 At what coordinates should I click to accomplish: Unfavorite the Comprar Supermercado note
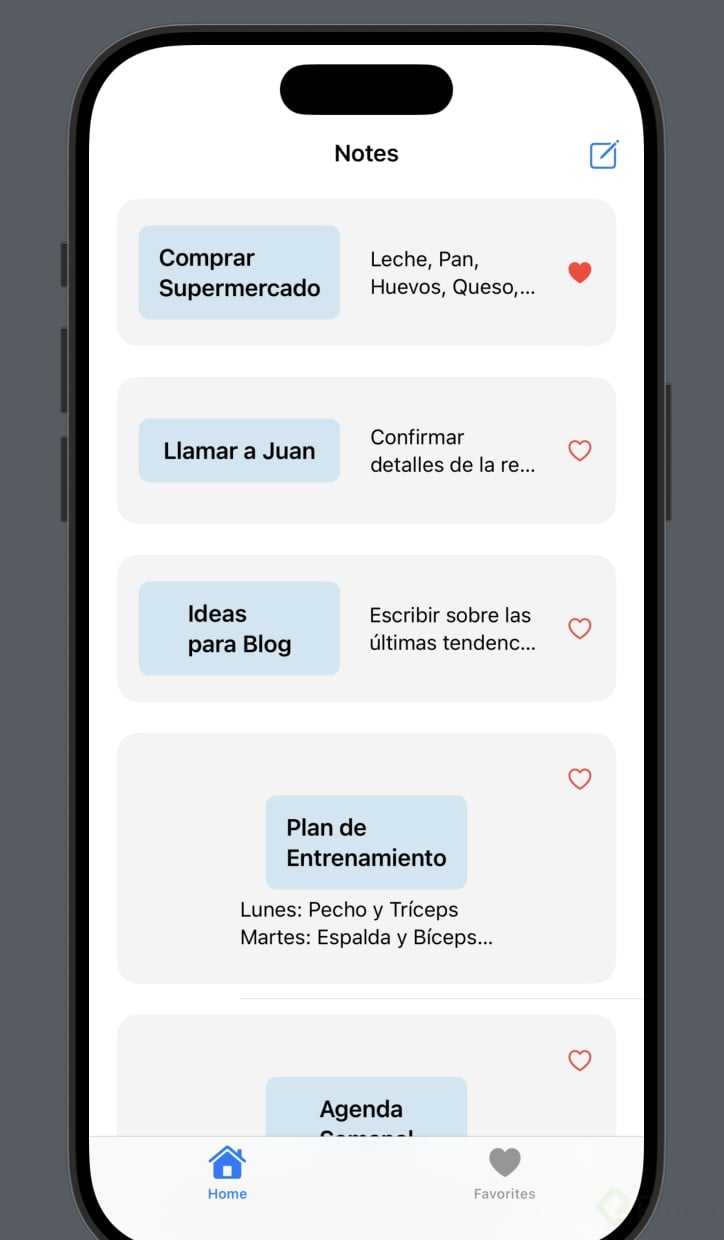(580, 272)
